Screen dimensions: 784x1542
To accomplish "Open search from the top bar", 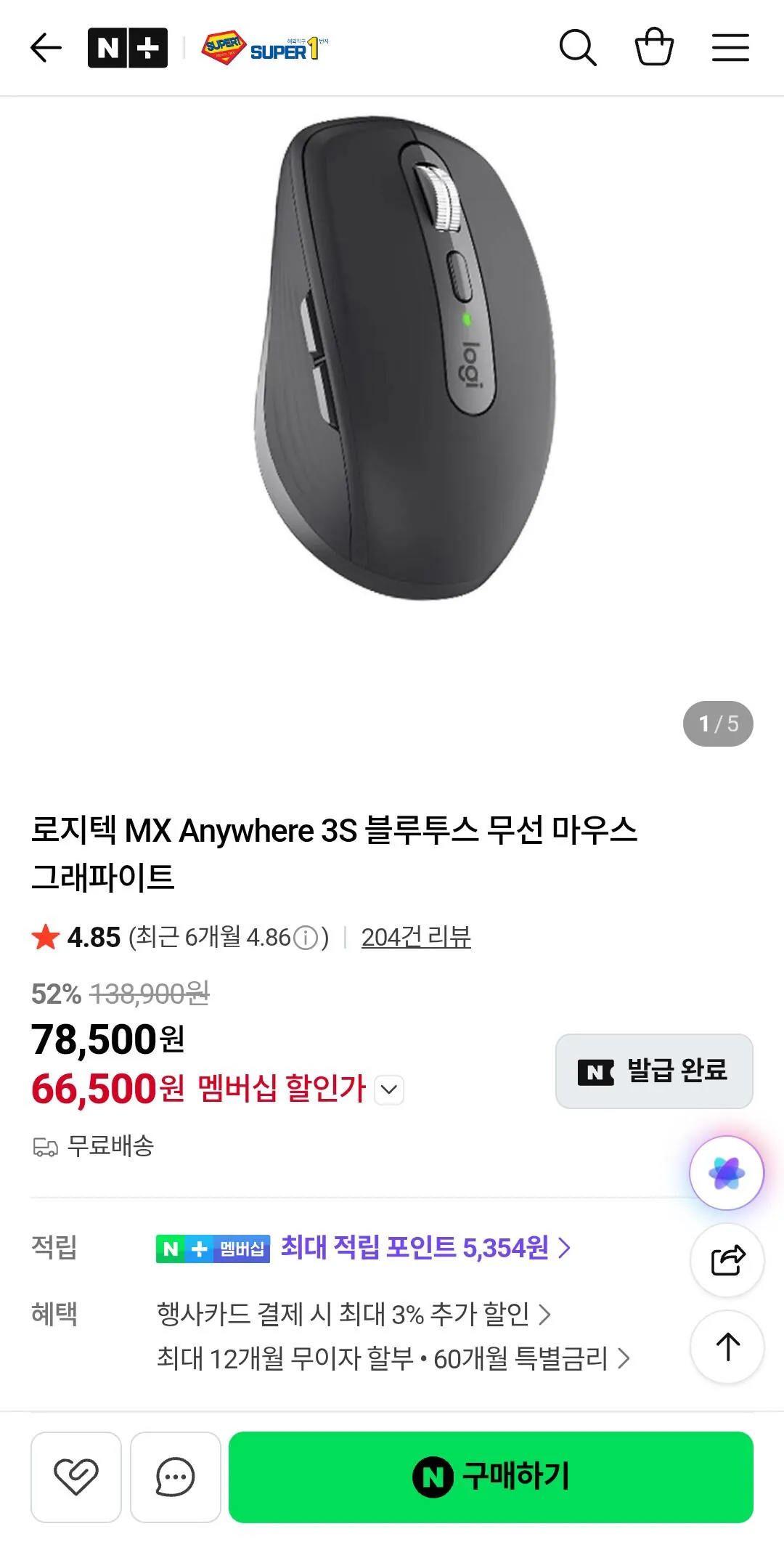I will click(x=579, y=48).
